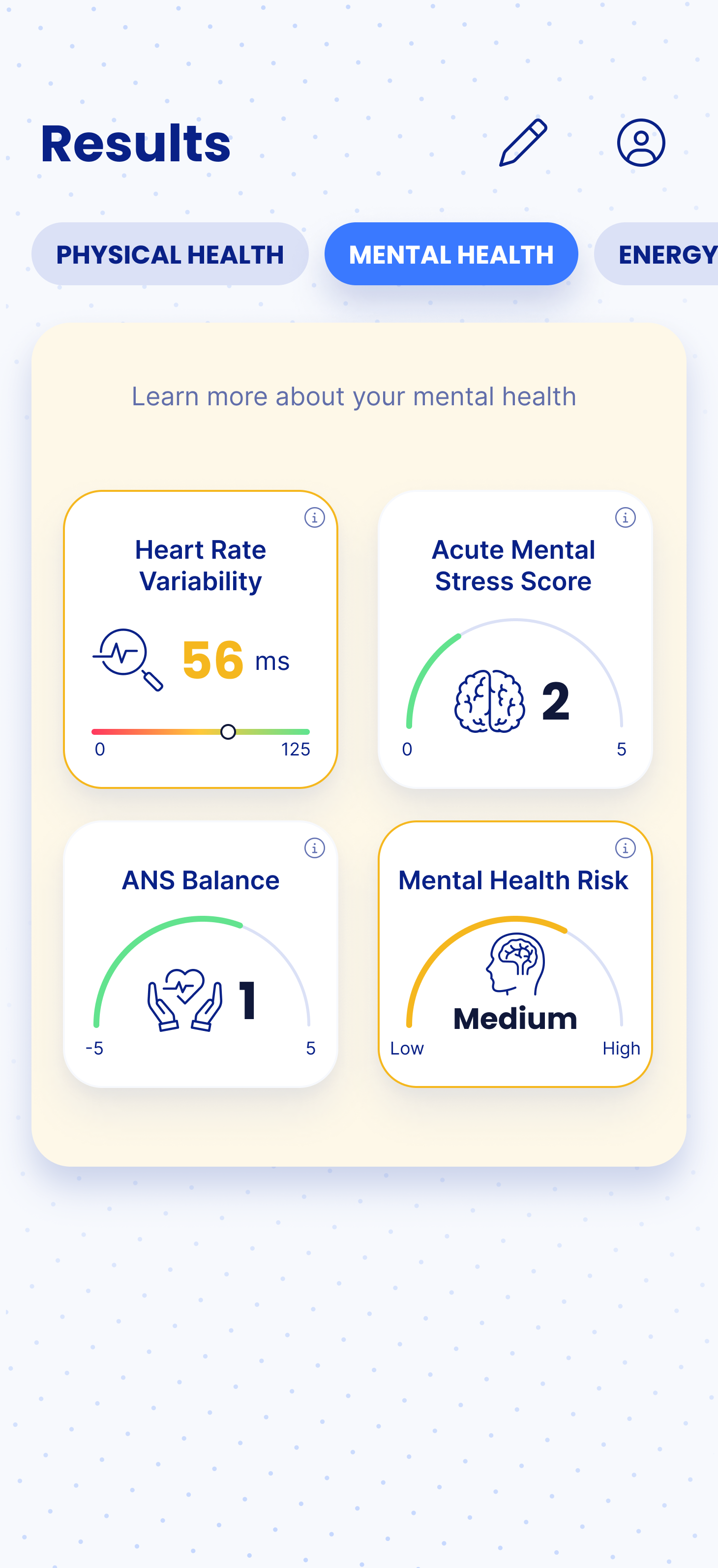Tap the pencil edit icon
This screenshot has width=718, height=1568.
coord(523,143)
